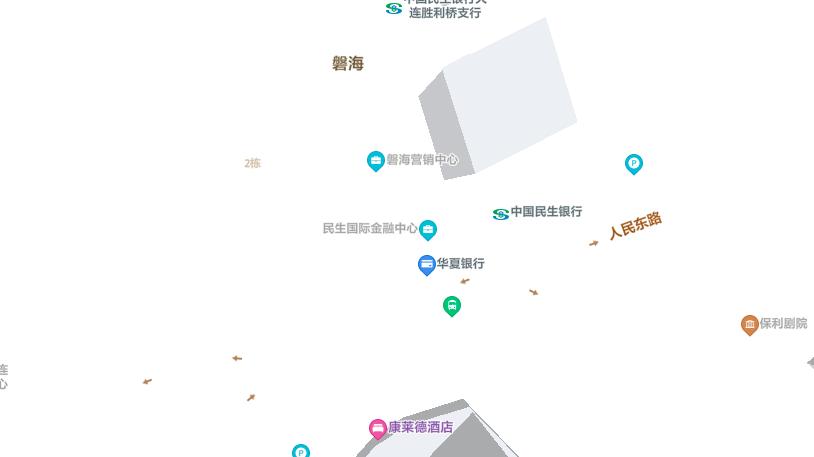Open the 华夏银行 marker details
This screenshot has width=814, height=457.
click(427, 264)
